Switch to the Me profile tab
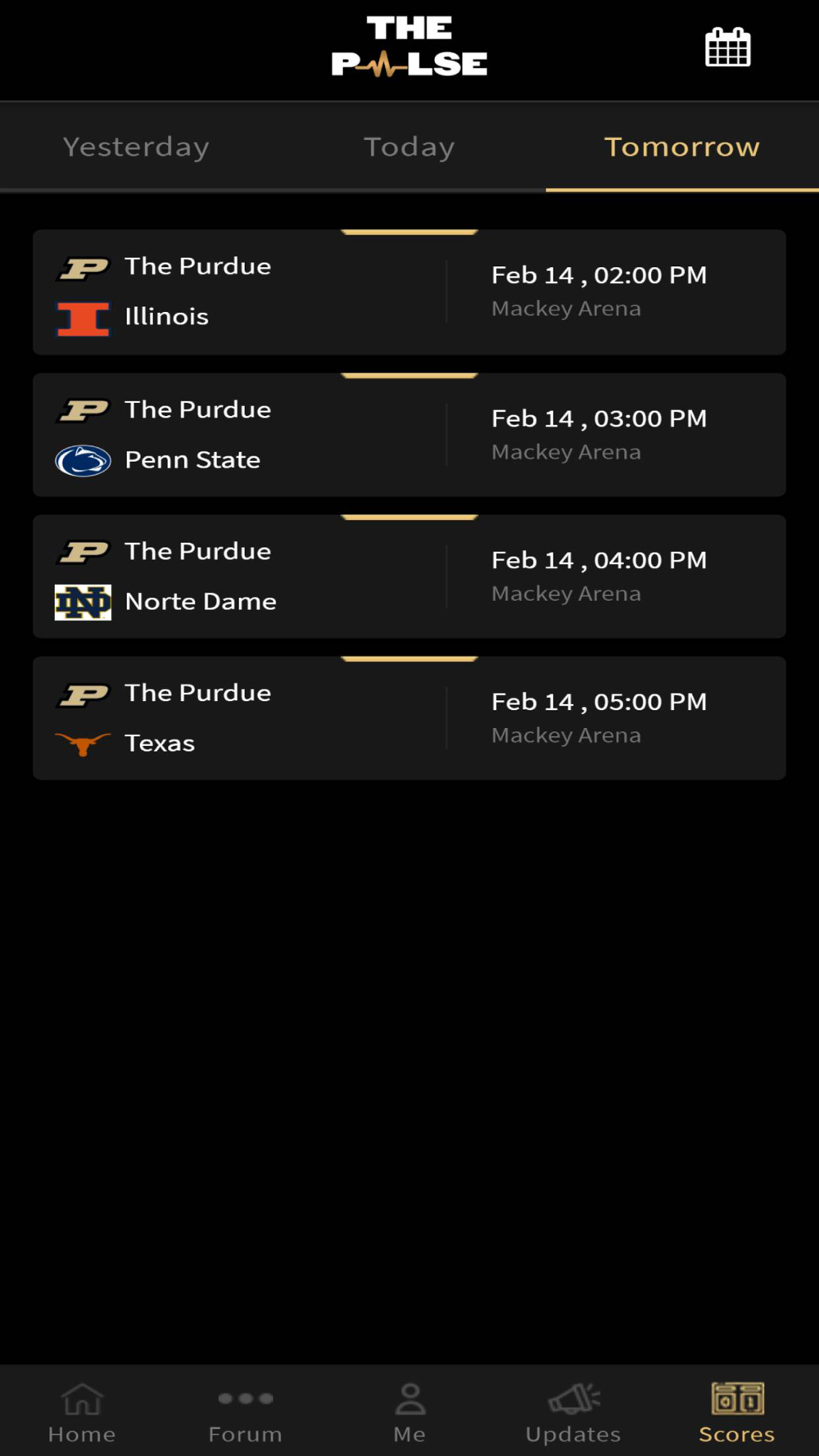The image size is (819, 1456). [409, 1412]
